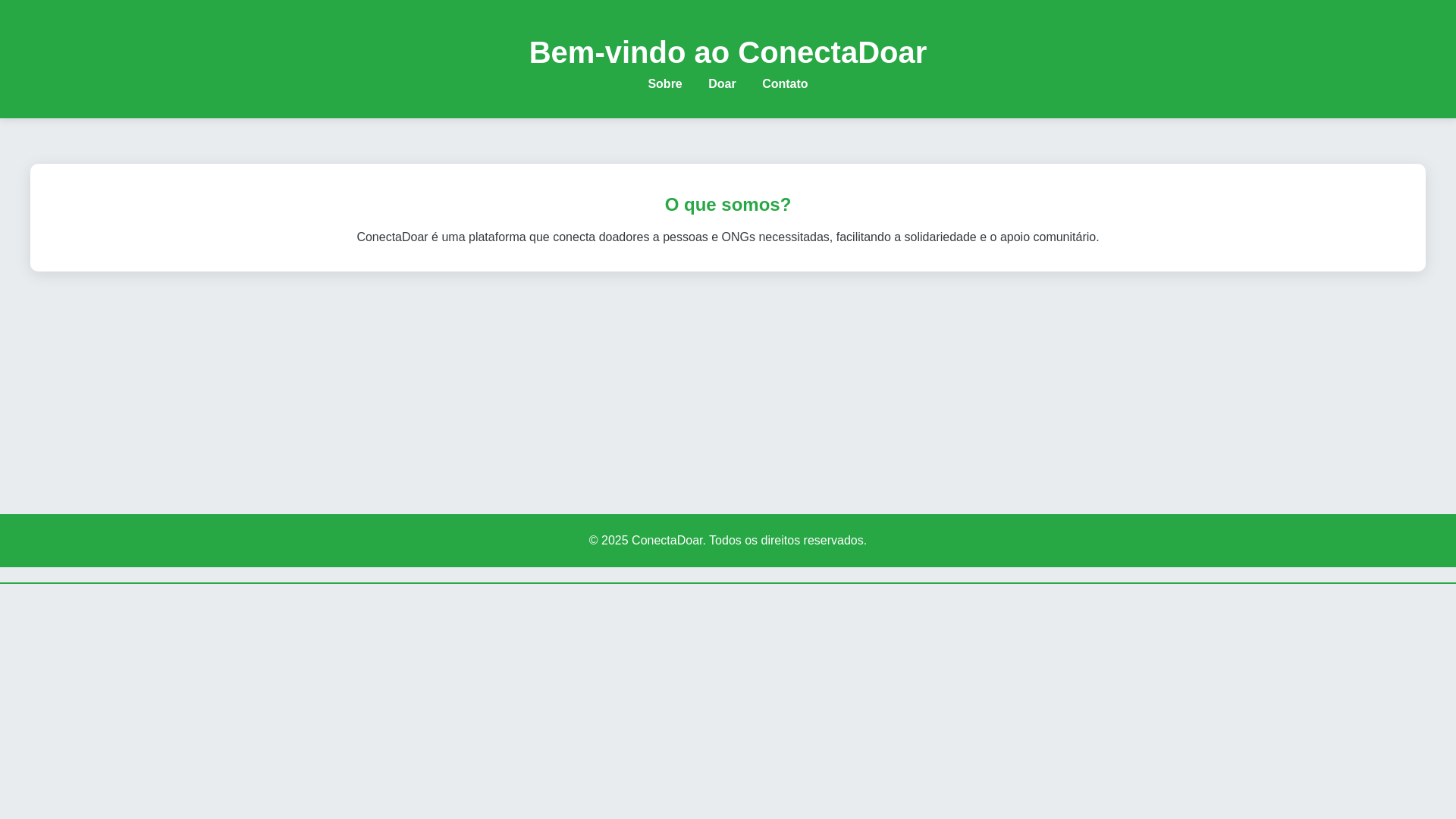Select the Contato link in the header
1456x819 pixels.
pyautogui.click(x=784, y=84)
